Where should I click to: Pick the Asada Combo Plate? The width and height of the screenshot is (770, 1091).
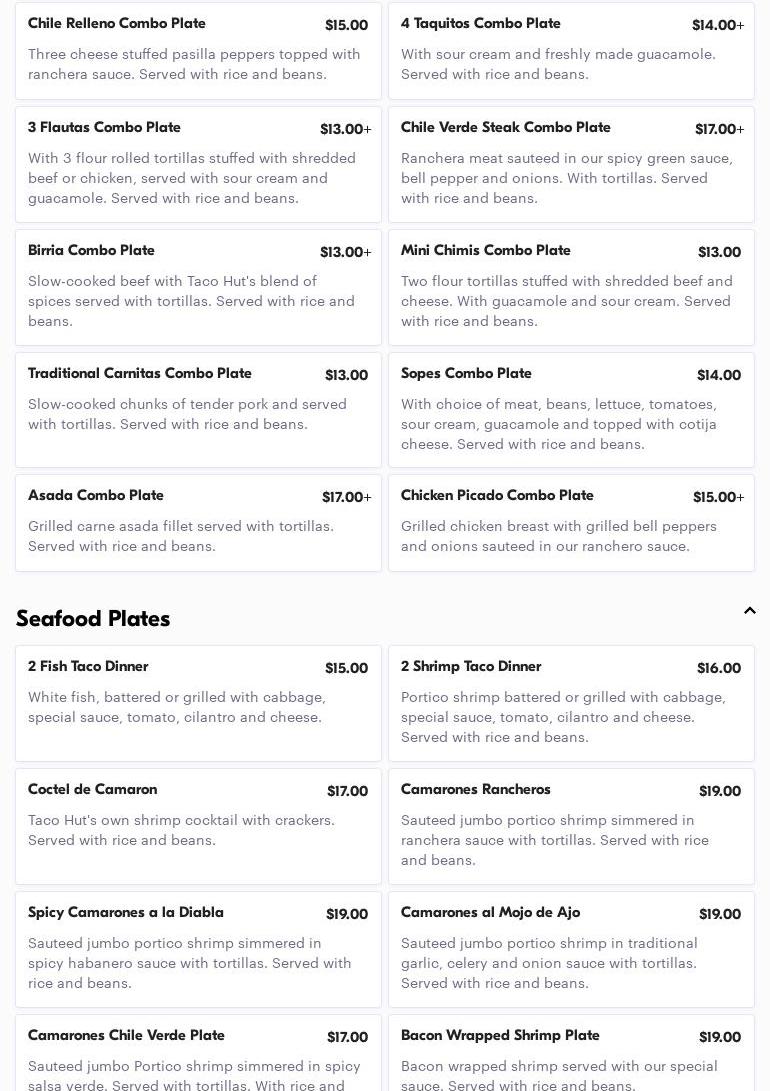coord(198,522)
